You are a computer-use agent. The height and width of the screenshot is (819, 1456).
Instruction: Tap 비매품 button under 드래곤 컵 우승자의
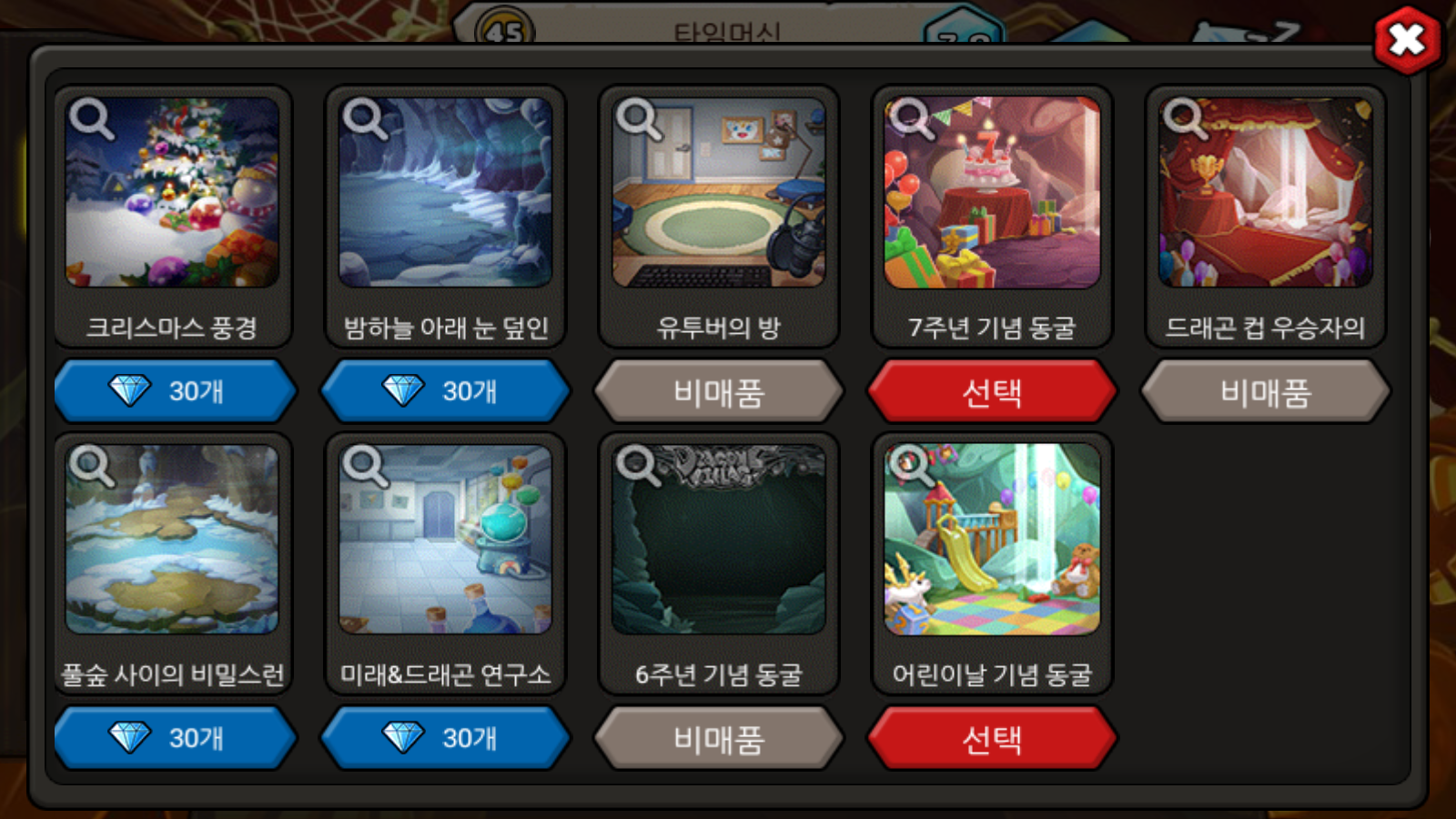[x=1265, y=392]
